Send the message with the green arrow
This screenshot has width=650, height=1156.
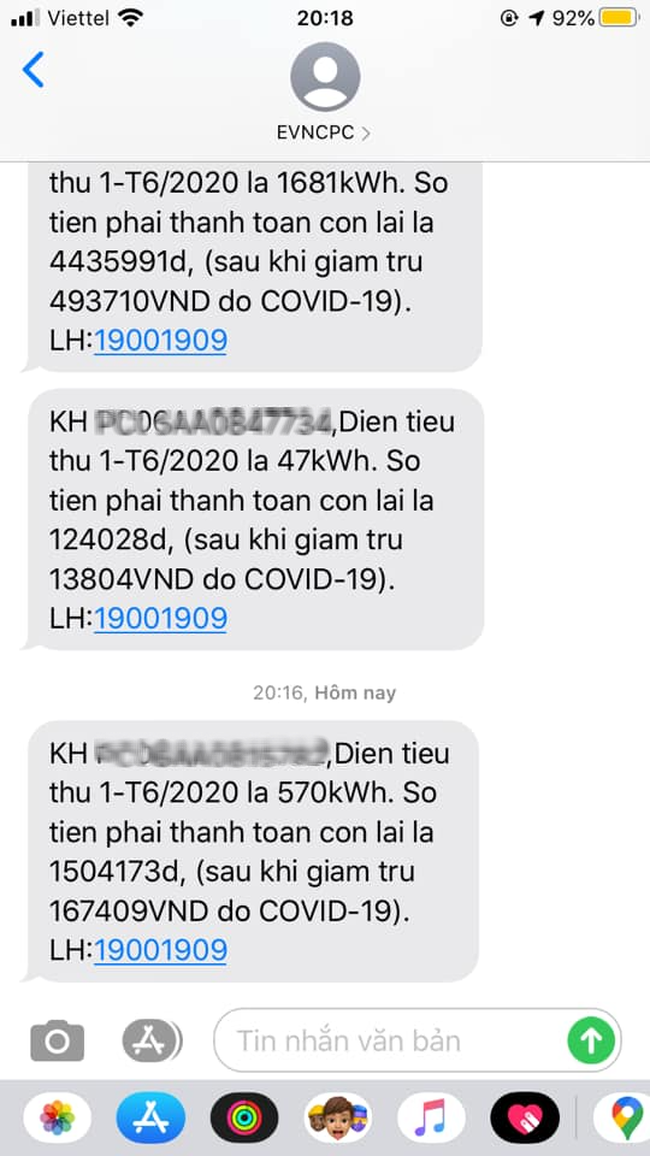(591, 1041)
